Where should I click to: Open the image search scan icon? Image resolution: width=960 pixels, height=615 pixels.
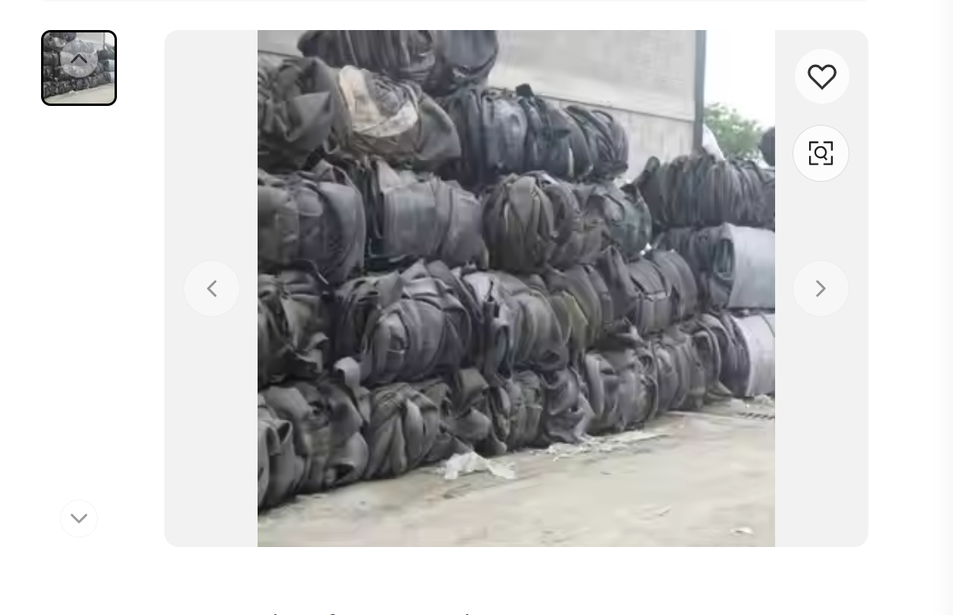[x=820, y=153]
